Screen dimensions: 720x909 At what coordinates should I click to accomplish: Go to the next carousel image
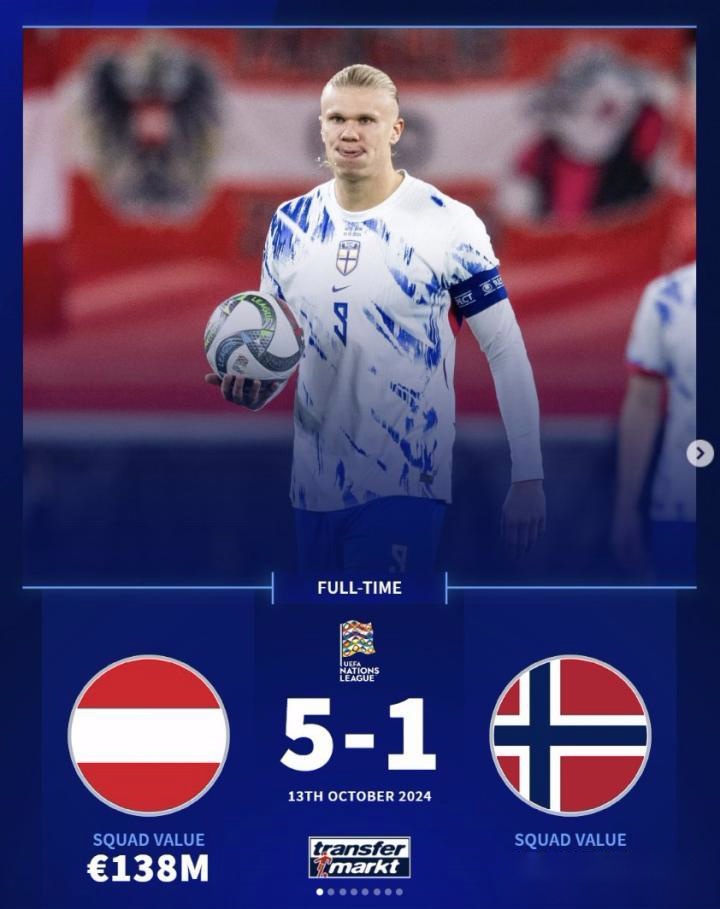pyautogui.click(x=699, y=453)
